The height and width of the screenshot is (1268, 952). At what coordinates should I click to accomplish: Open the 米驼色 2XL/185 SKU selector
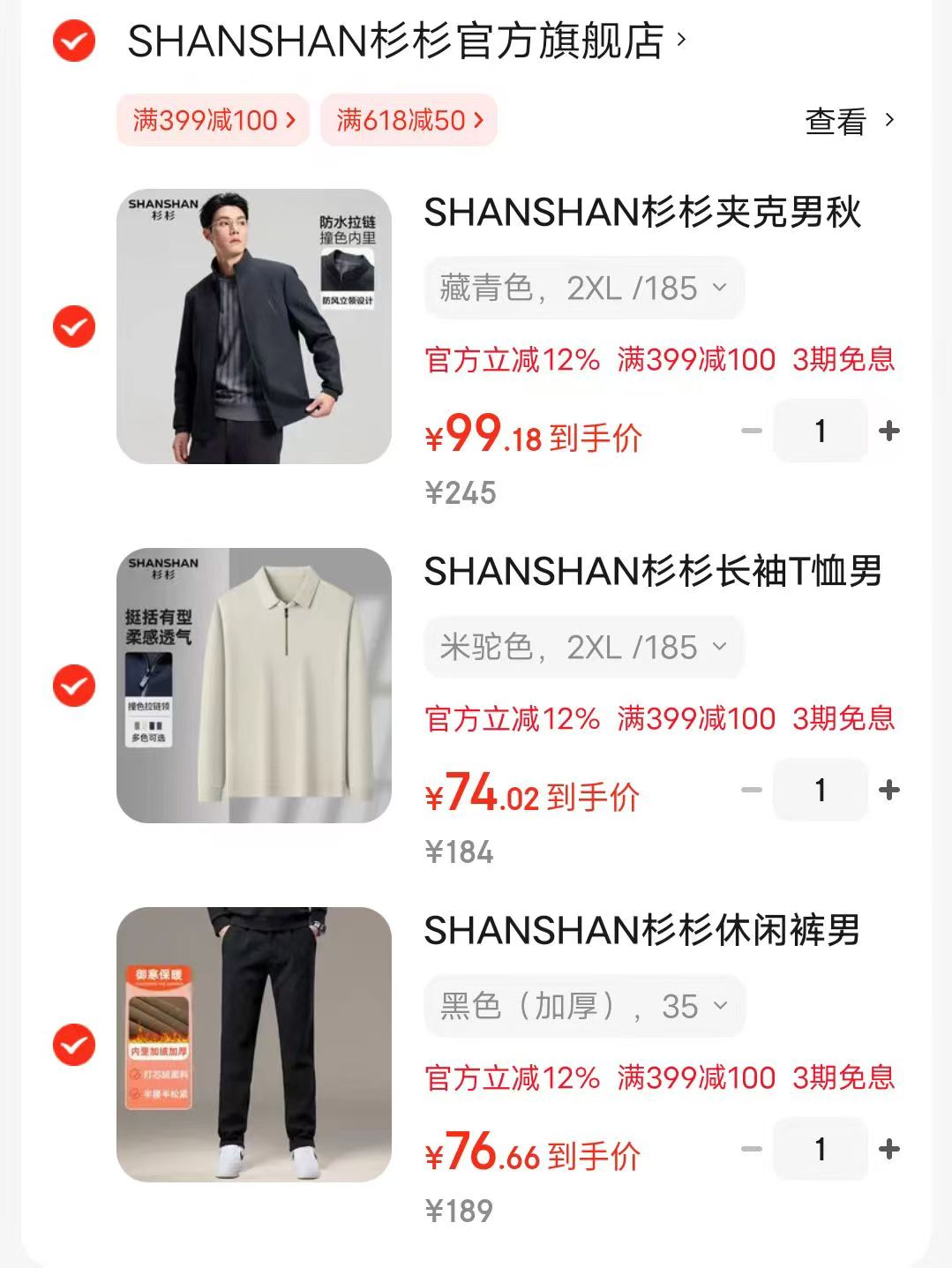581,646
